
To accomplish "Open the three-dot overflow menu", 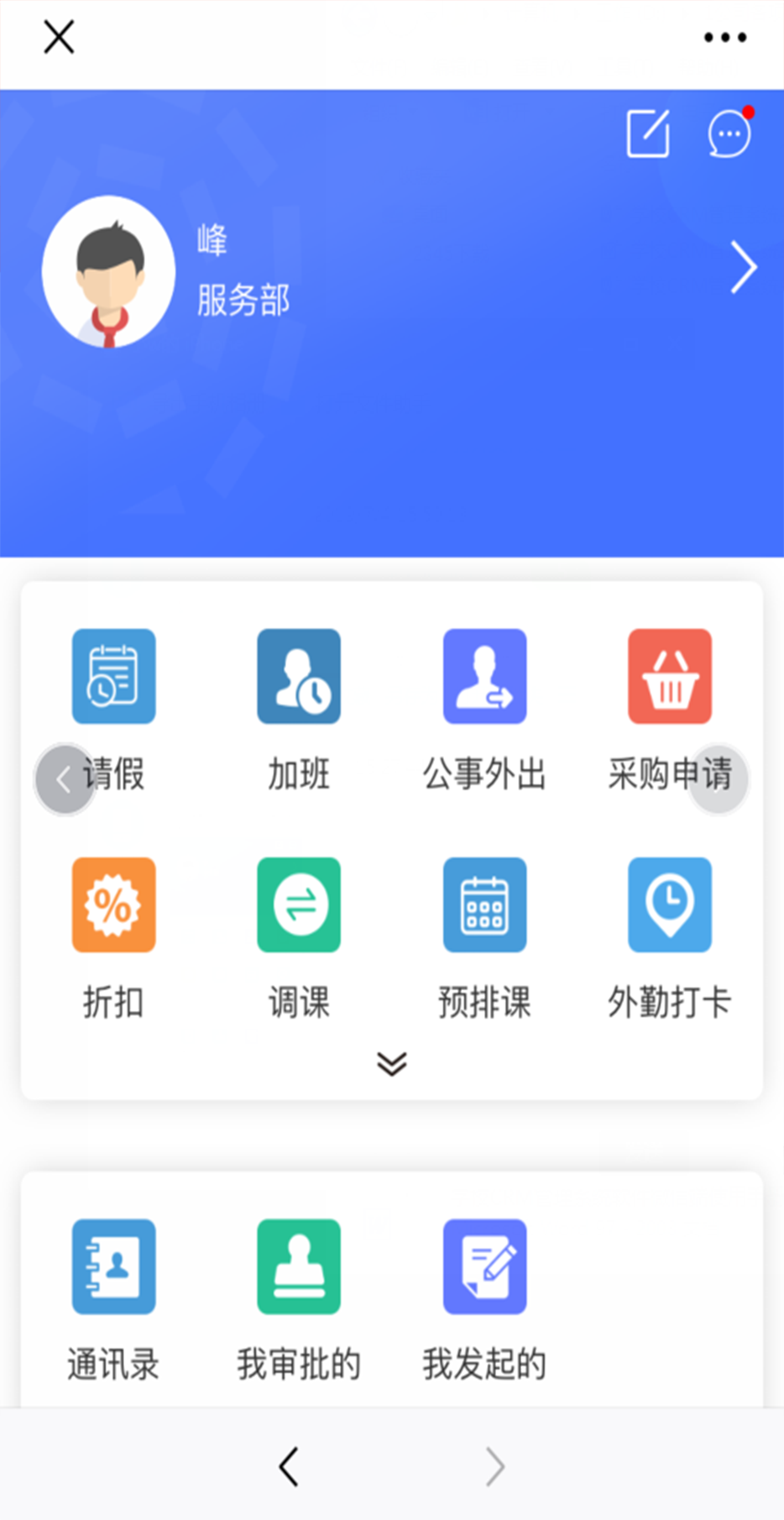I will tap(724, 37).
